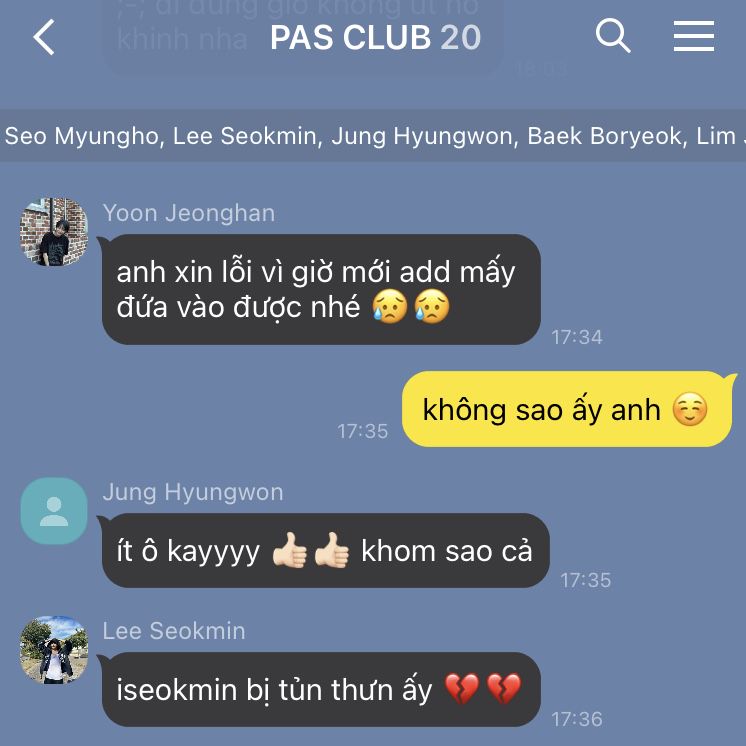Open Yoon Jeonghan's profile picture
Screen dimensions: 746x746
tap(54, 232)
